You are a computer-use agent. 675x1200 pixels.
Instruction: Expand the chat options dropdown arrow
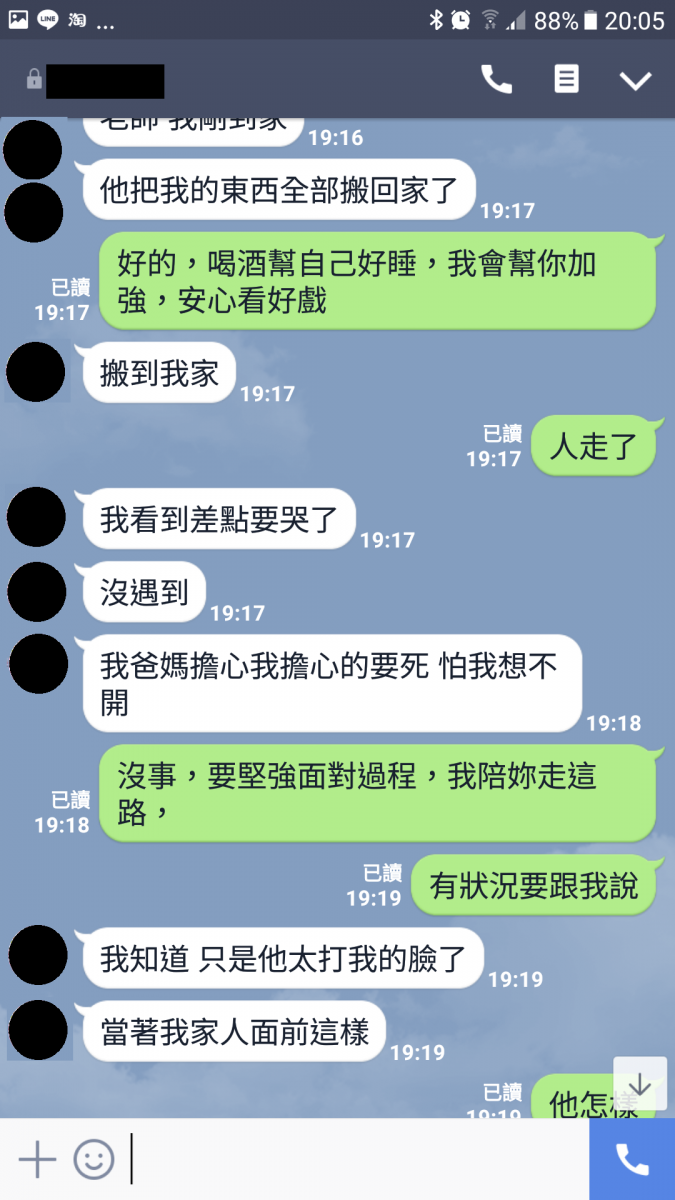click(635, 80)
